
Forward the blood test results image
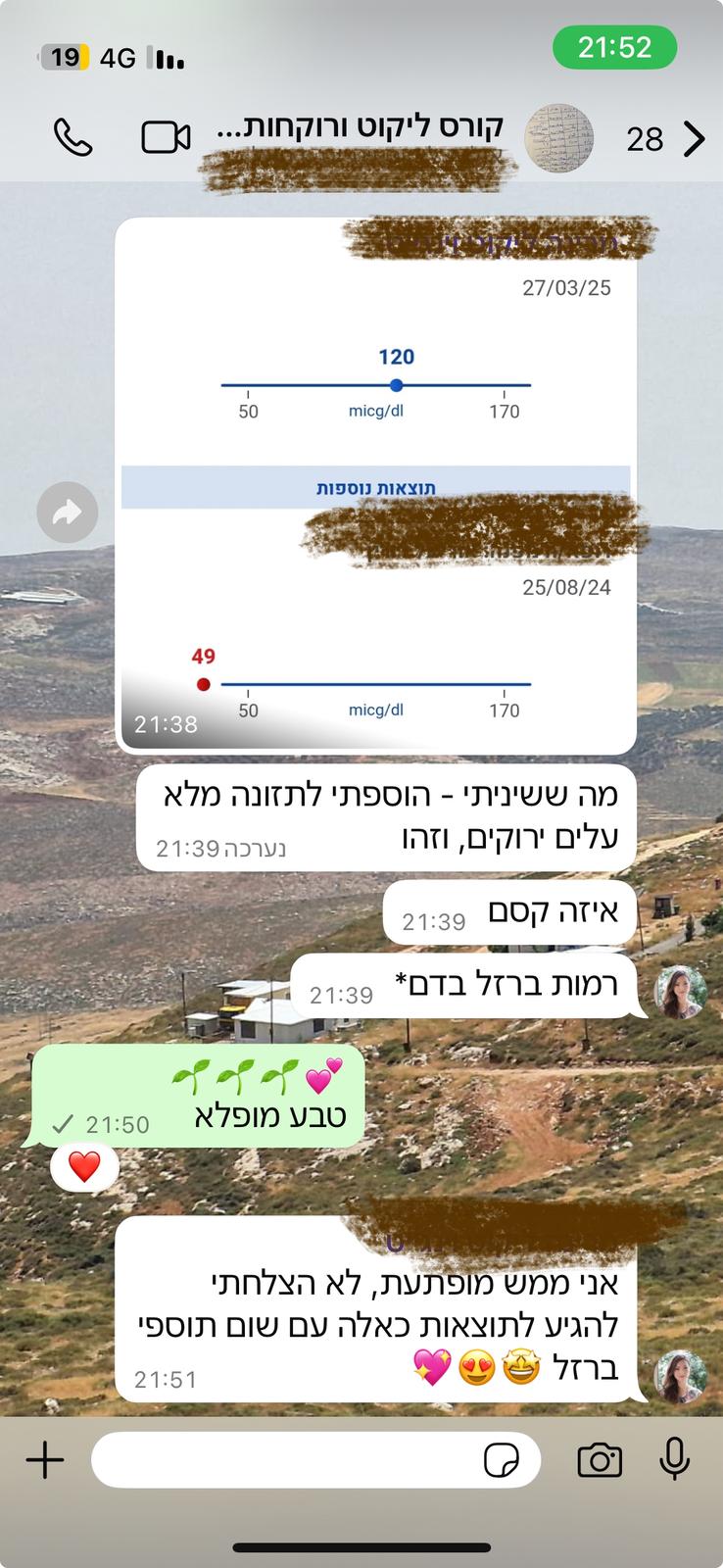tap(67, 512)
